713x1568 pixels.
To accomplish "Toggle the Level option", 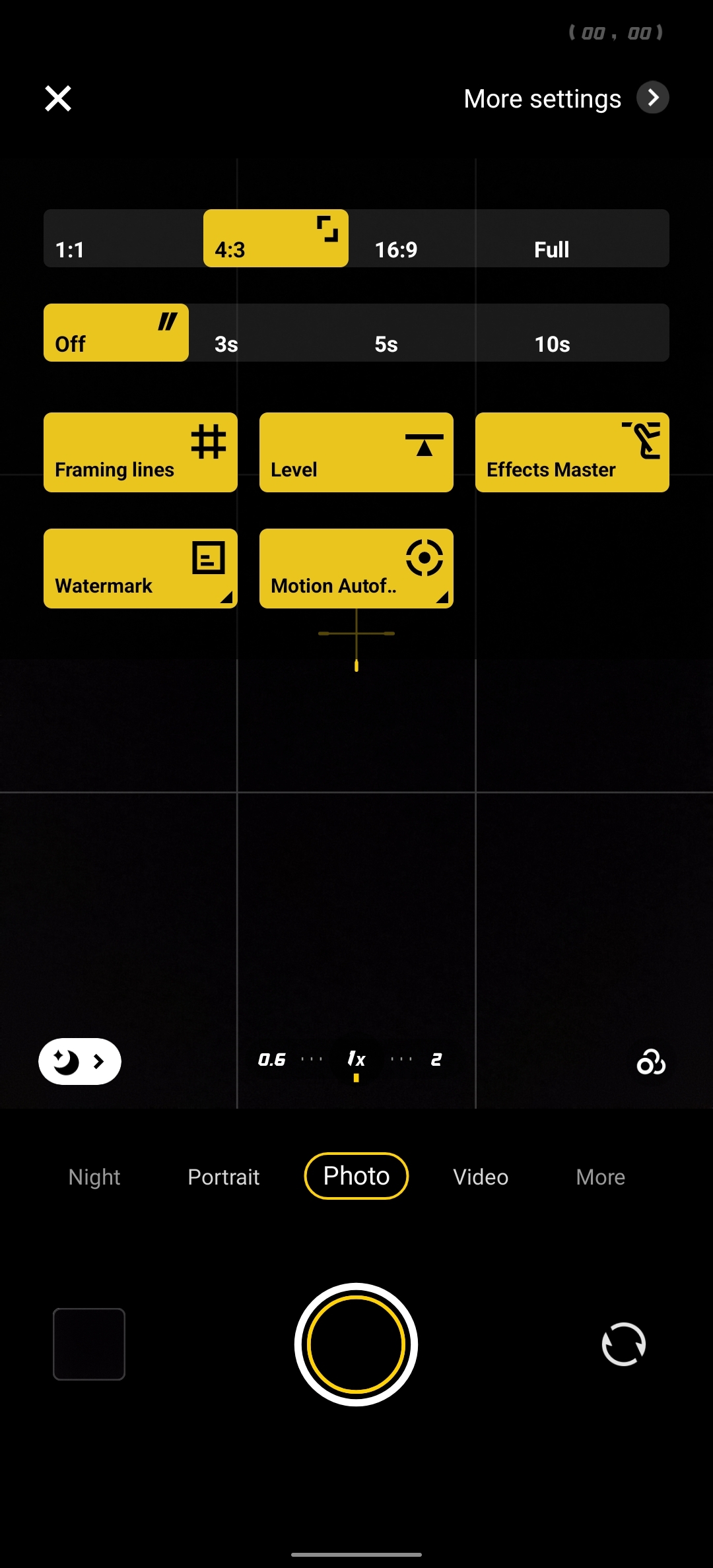I will (356, 453).
